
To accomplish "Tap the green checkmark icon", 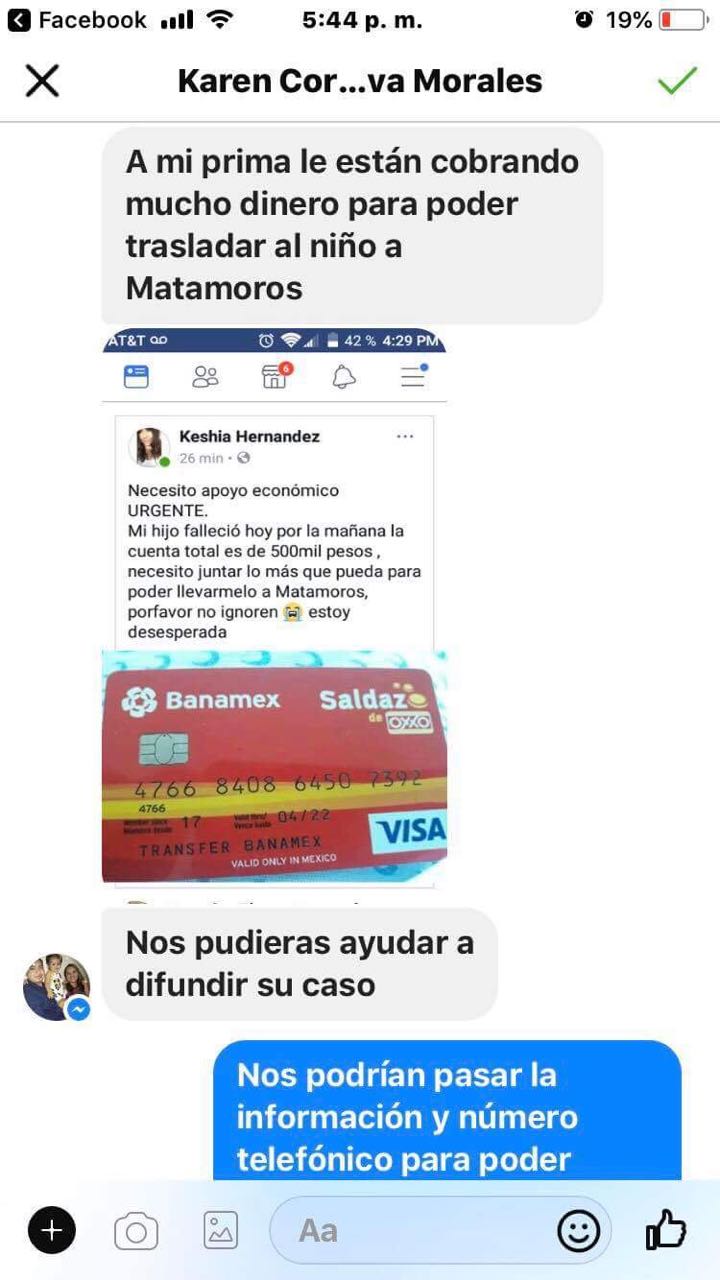I will 677,81.
